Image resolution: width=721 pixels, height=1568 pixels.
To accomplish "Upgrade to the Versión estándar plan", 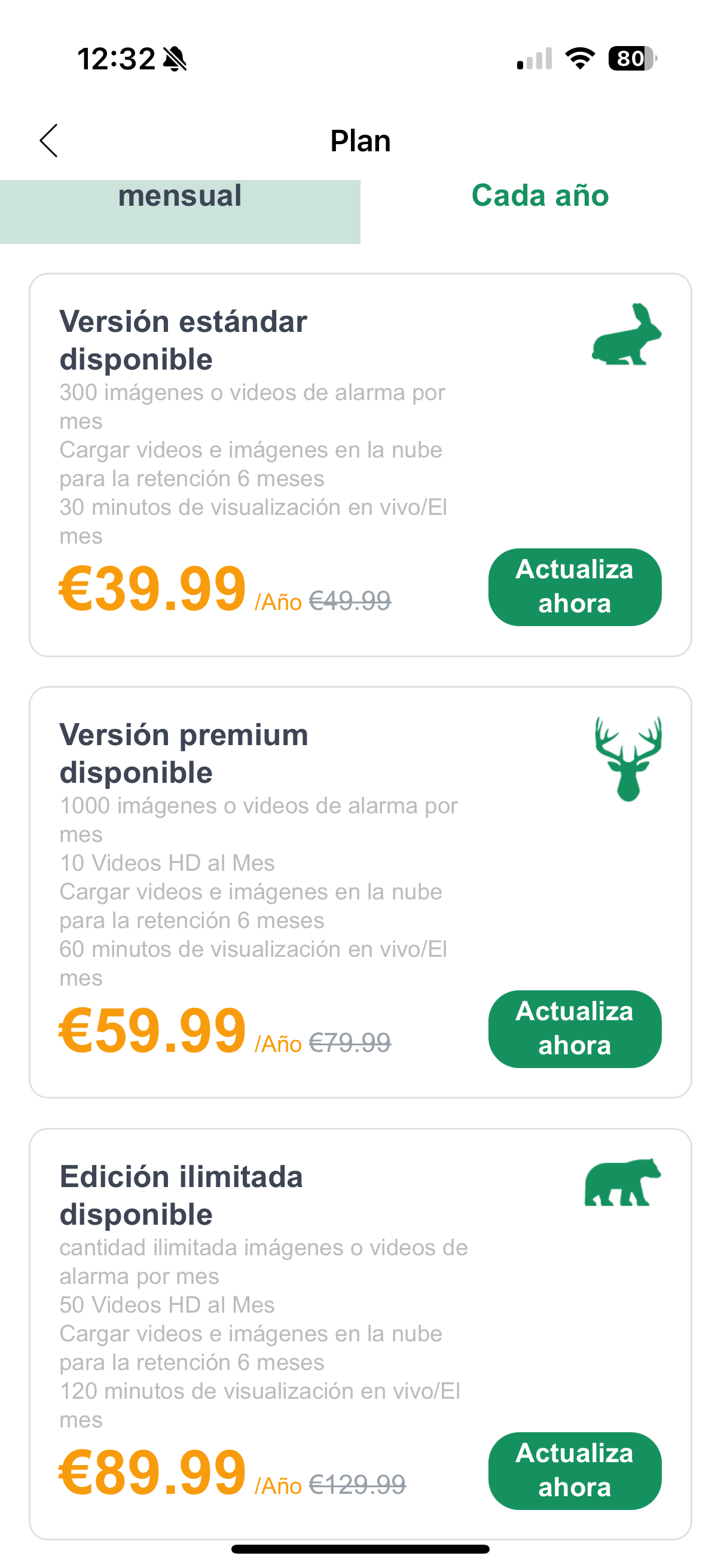I will coord(575,587).
